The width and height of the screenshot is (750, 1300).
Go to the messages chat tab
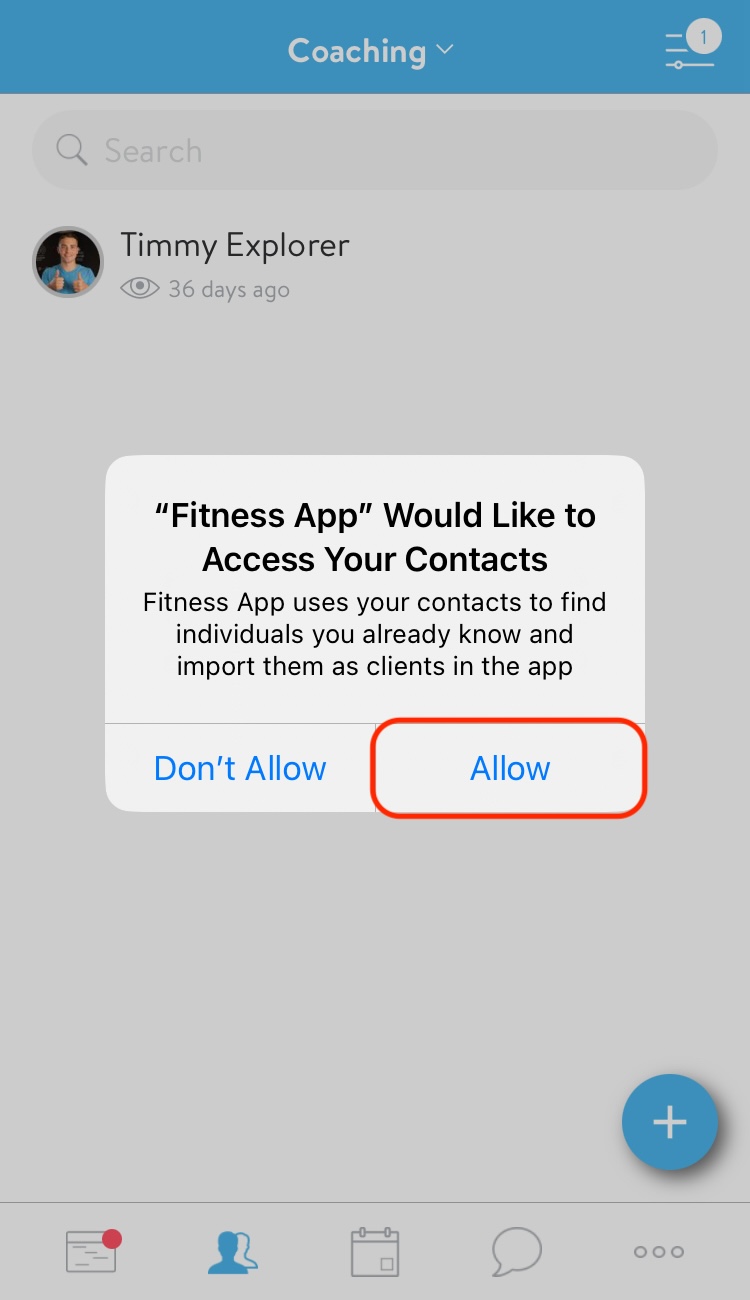pyautogui.click(x=516, y=1251)
